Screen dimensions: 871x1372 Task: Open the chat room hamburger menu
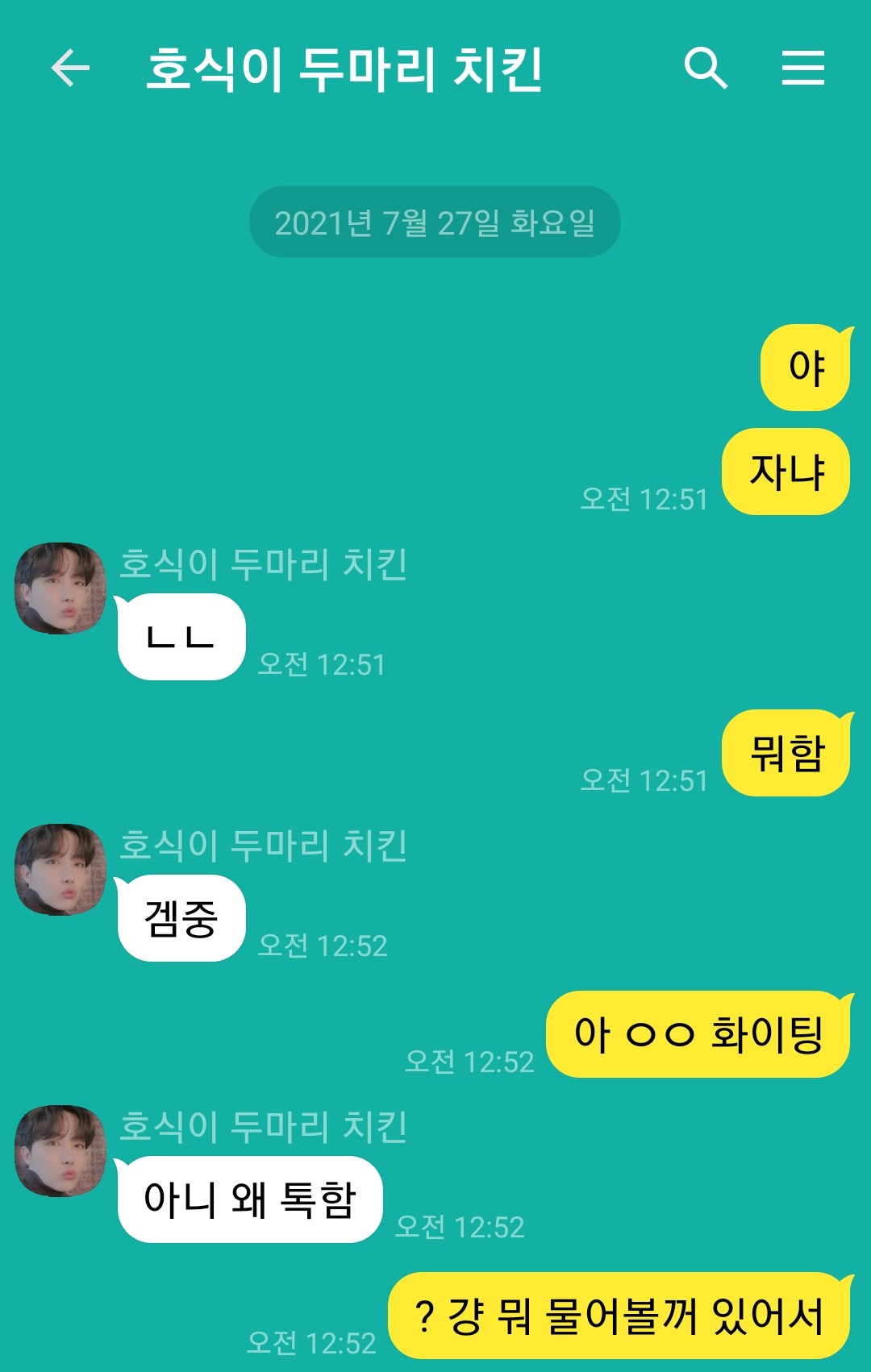[x=802, y=68]
